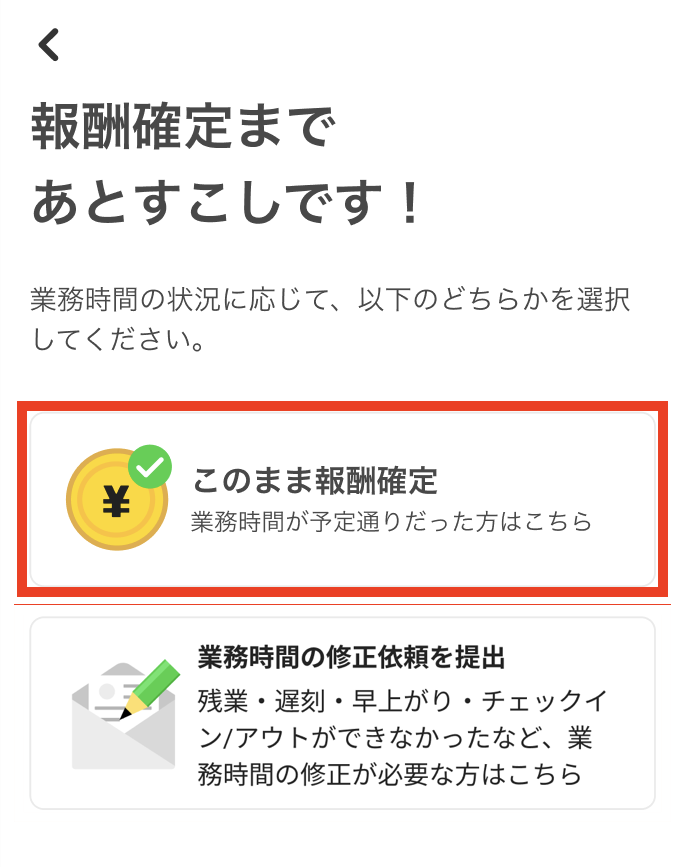Open 業務時間の修正依頼を提出 card

point(342,712)
